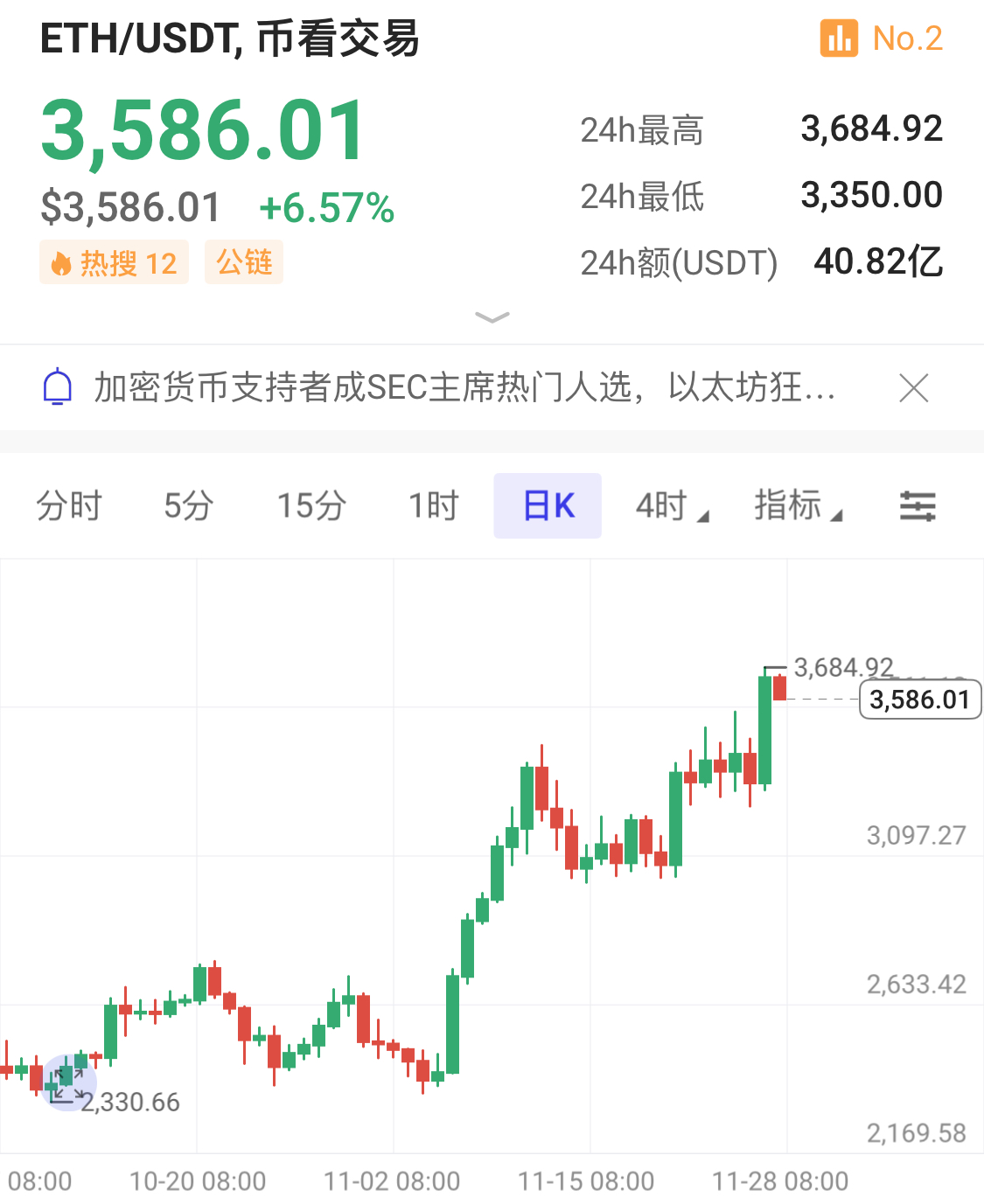Click the 3,586.01 price marker label
Screen dimensions: 984x1204
tap(919, 699)
